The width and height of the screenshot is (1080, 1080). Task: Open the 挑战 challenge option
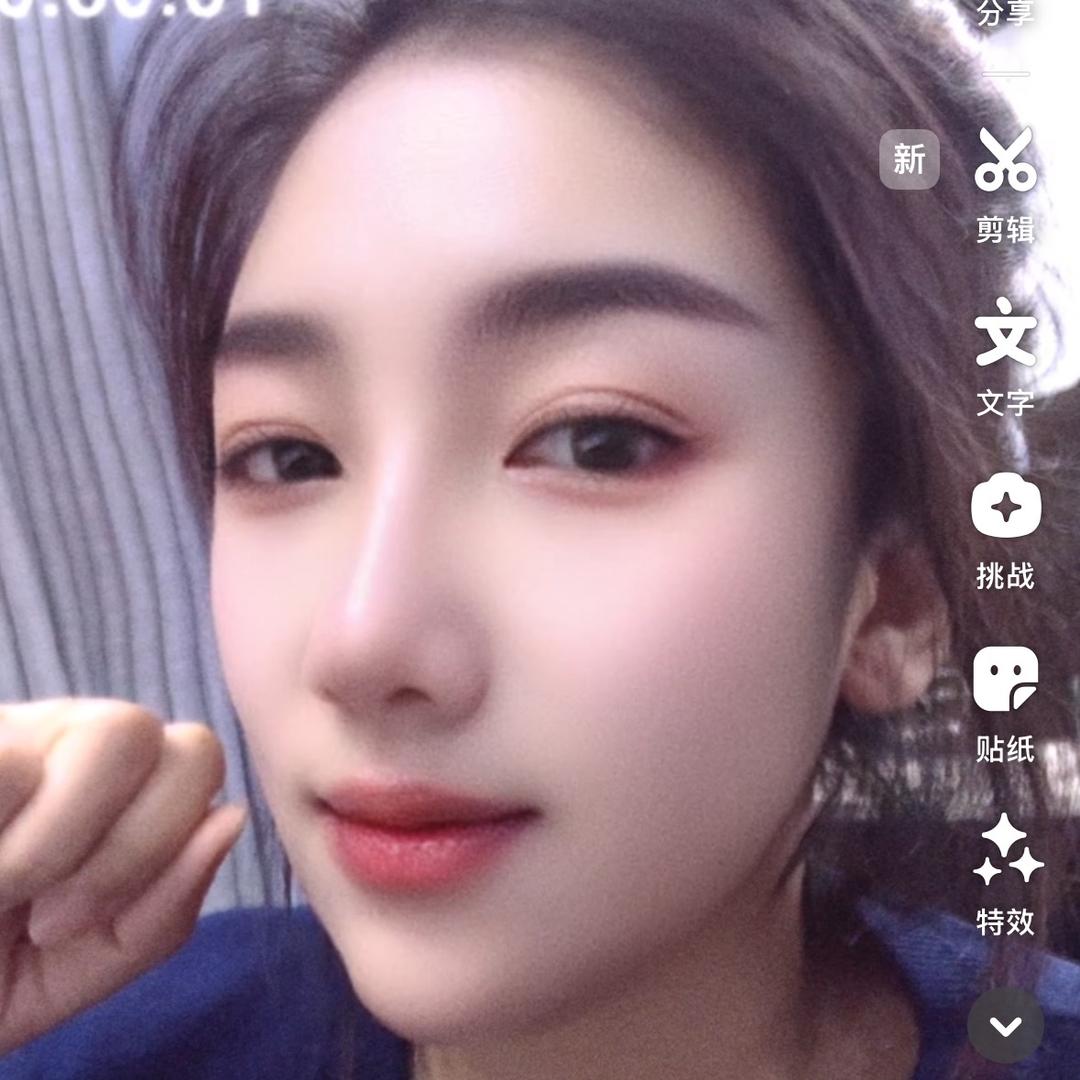[x=1005, y=530]
